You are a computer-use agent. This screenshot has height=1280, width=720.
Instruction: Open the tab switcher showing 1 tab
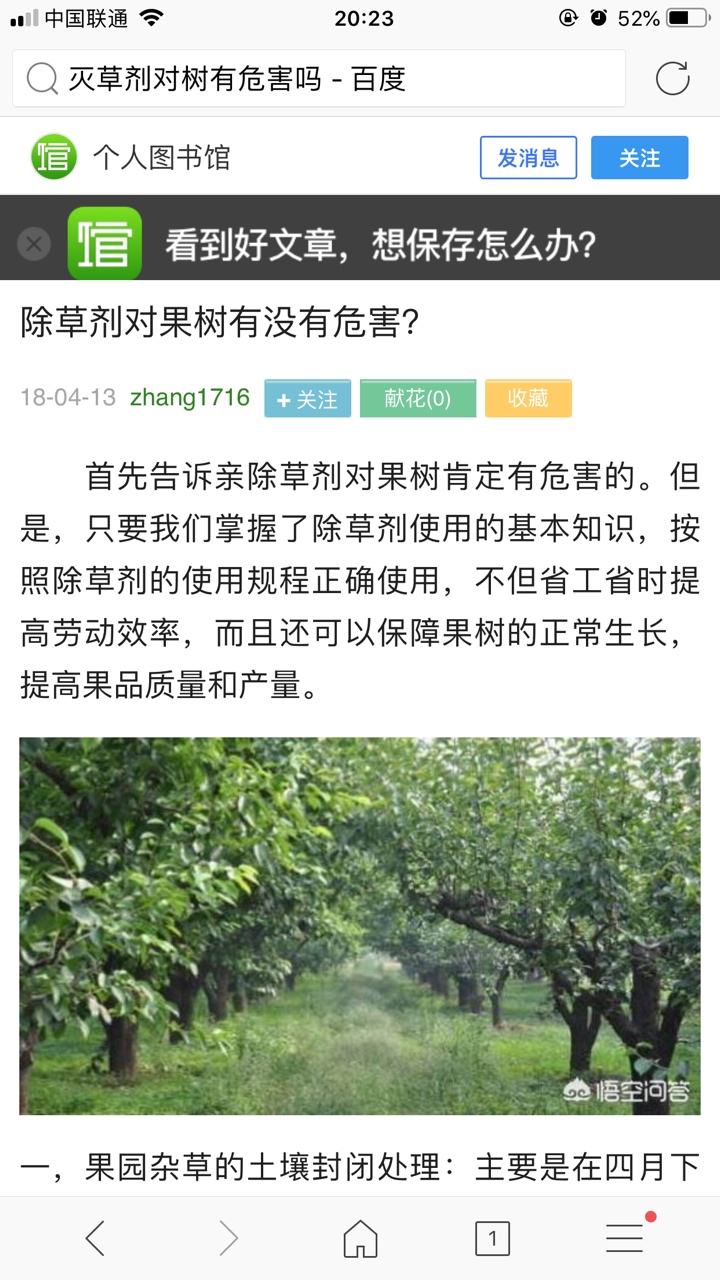coord(492,1239)
